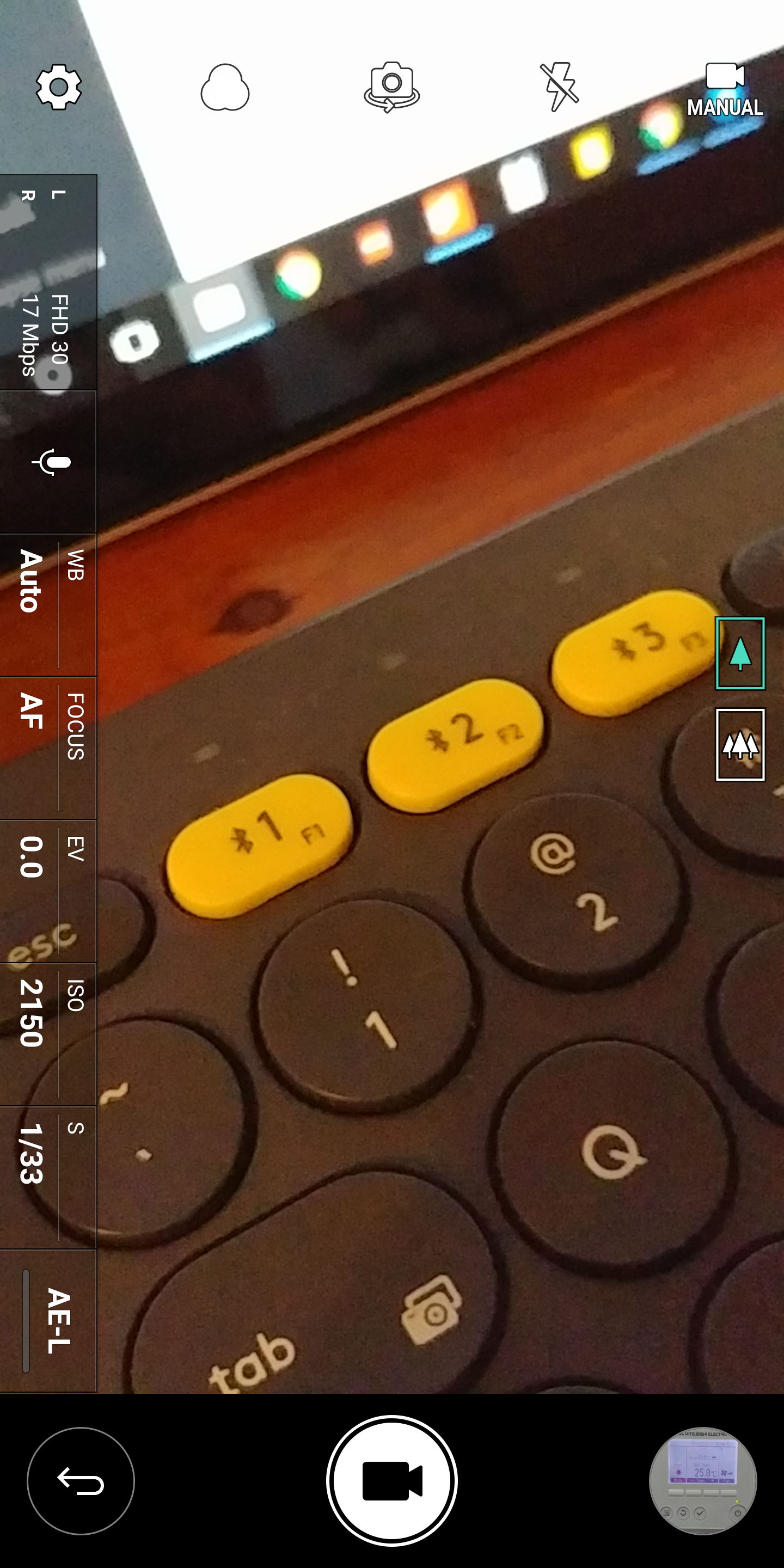Go back using the back arrow button

[81, 1481]
